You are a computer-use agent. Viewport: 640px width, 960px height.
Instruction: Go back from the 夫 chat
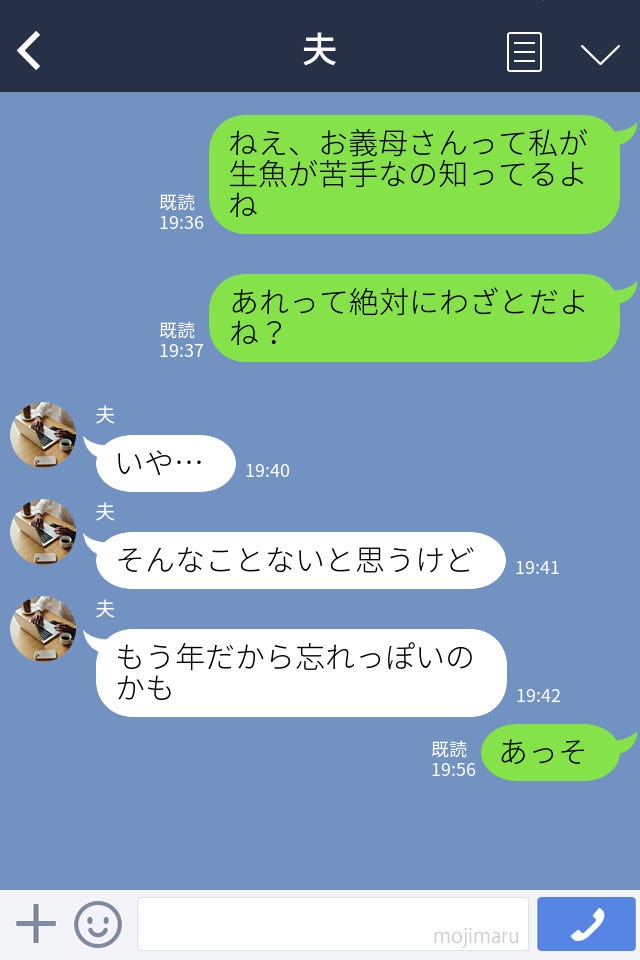coord(30,51)
